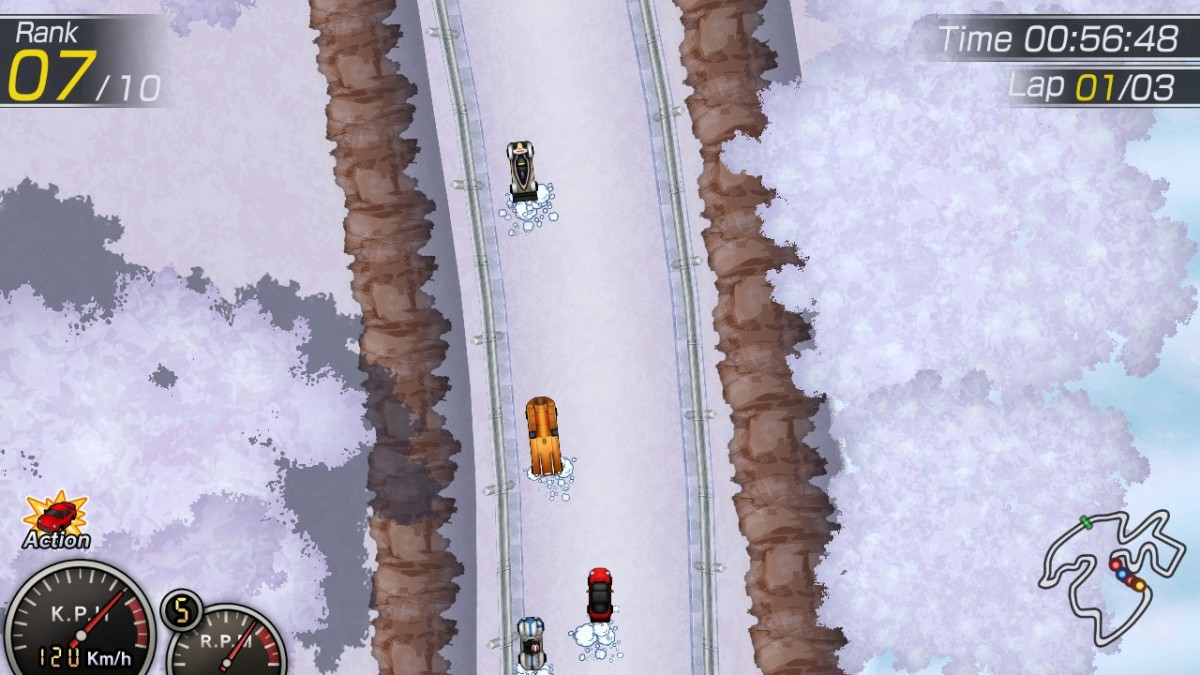Tap the Action car button
This screenshot has height=675, width=1200.
[x=57, y=519]
